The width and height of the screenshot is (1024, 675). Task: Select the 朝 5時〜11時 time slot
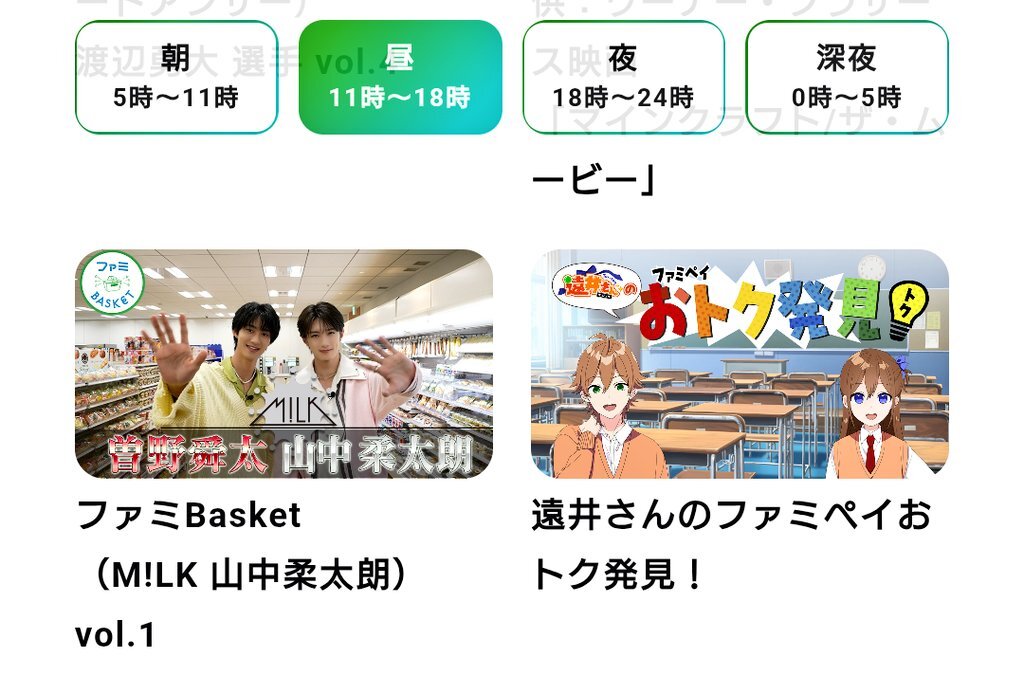pos(176,77)
